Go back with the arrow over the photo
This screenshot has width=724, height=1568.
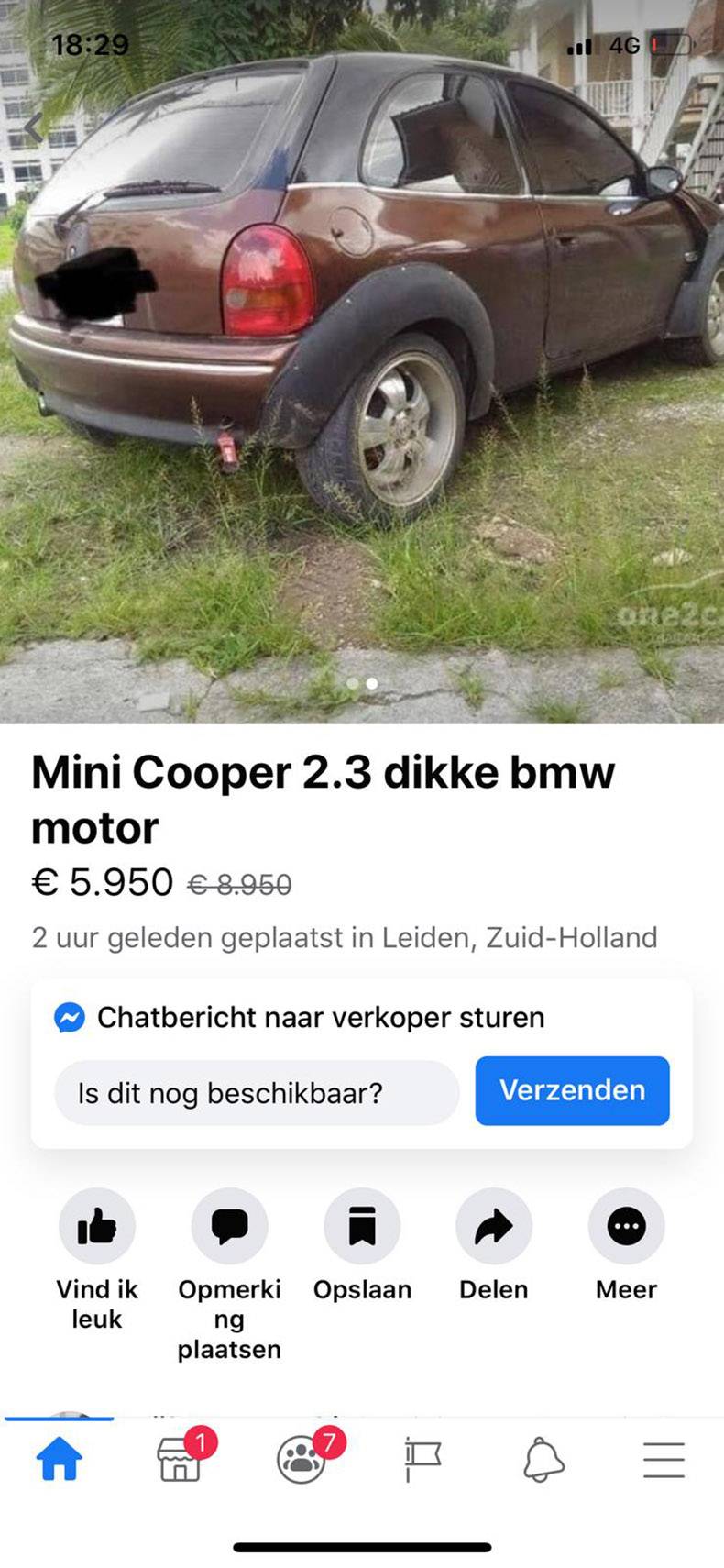[x=34, y=127]
